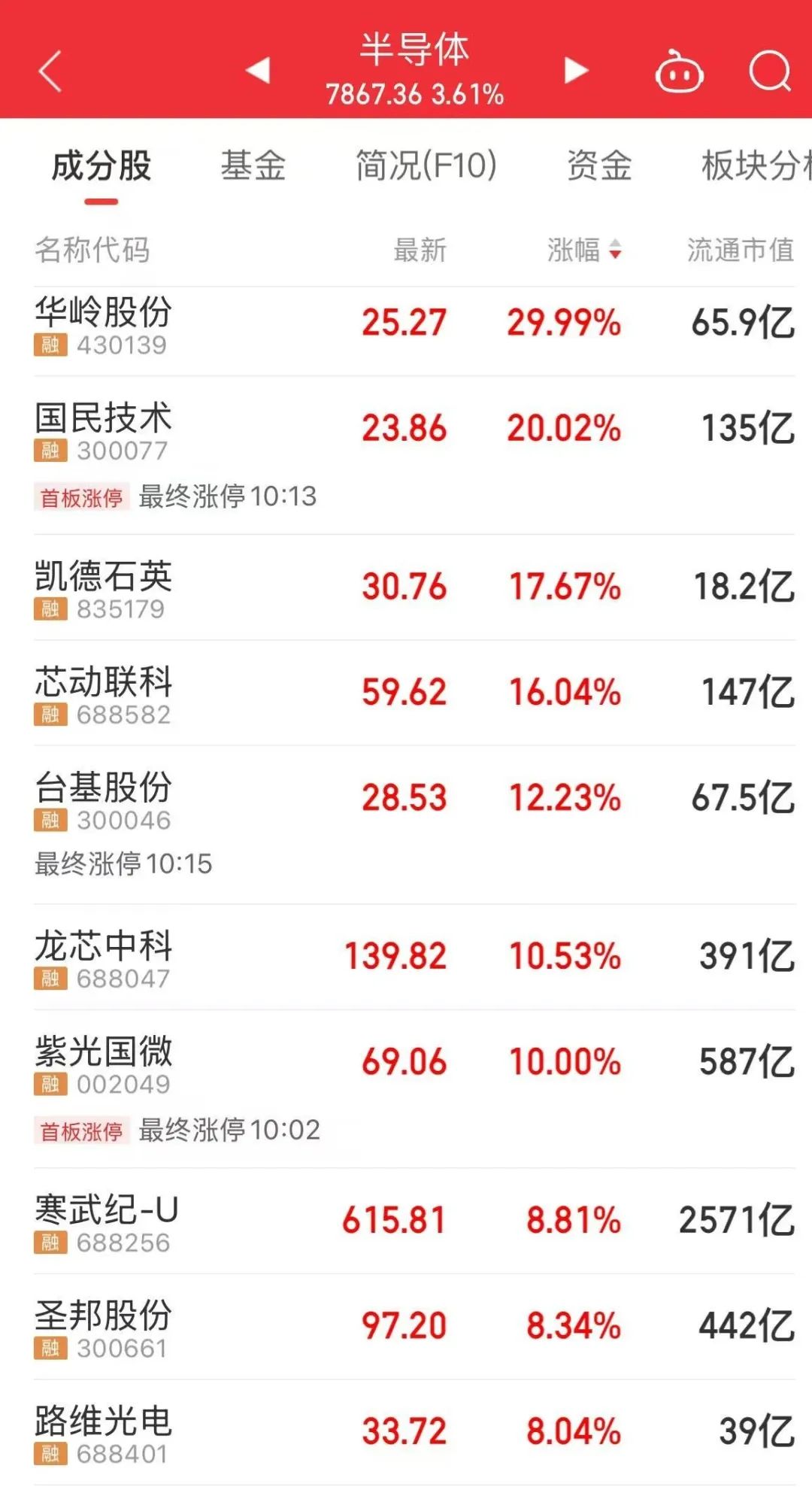
Task: Open the 寒武纪-U stock row
Action: [414, 1221]
